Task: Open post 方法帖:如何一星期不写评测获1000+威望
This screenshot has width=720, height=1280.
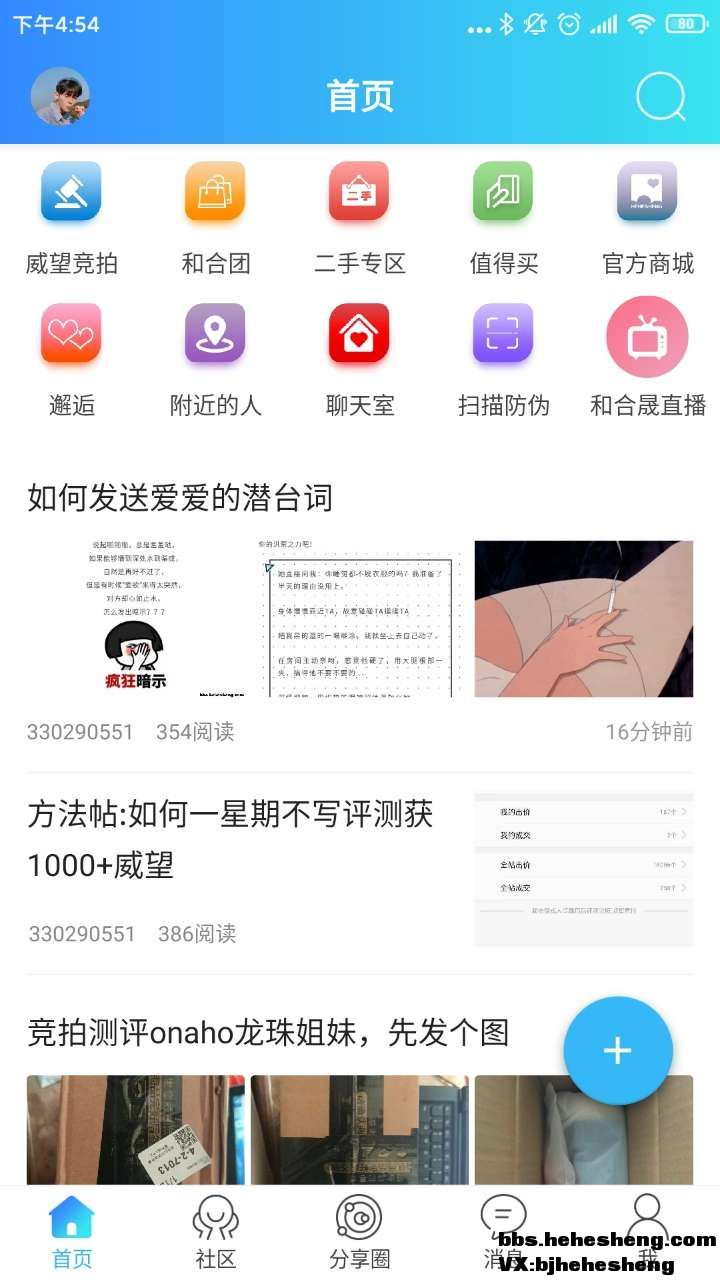Action: [230, 840]
